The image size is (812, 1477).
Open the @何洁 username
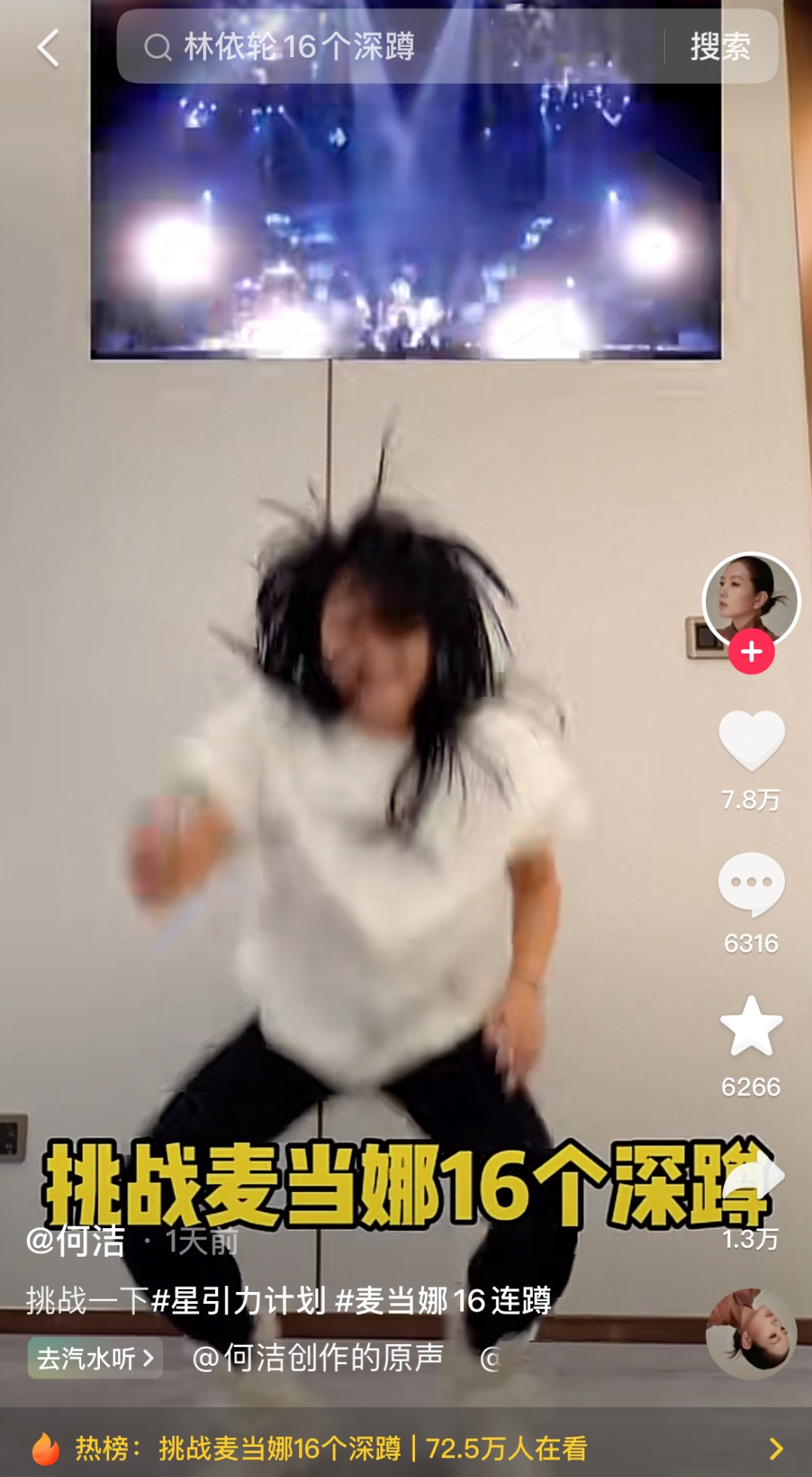[75, 1241]
